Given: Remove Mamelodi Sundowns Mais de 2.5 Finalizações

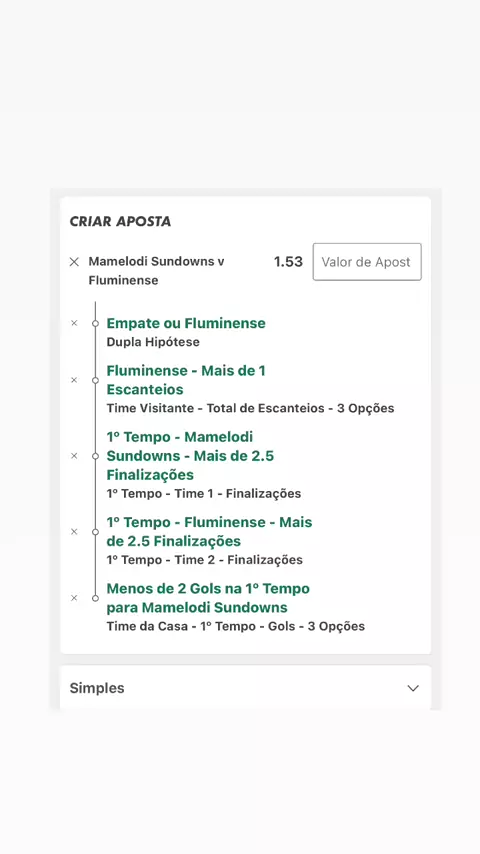Looking at the screenshot, I should click(x=74, y=455).
